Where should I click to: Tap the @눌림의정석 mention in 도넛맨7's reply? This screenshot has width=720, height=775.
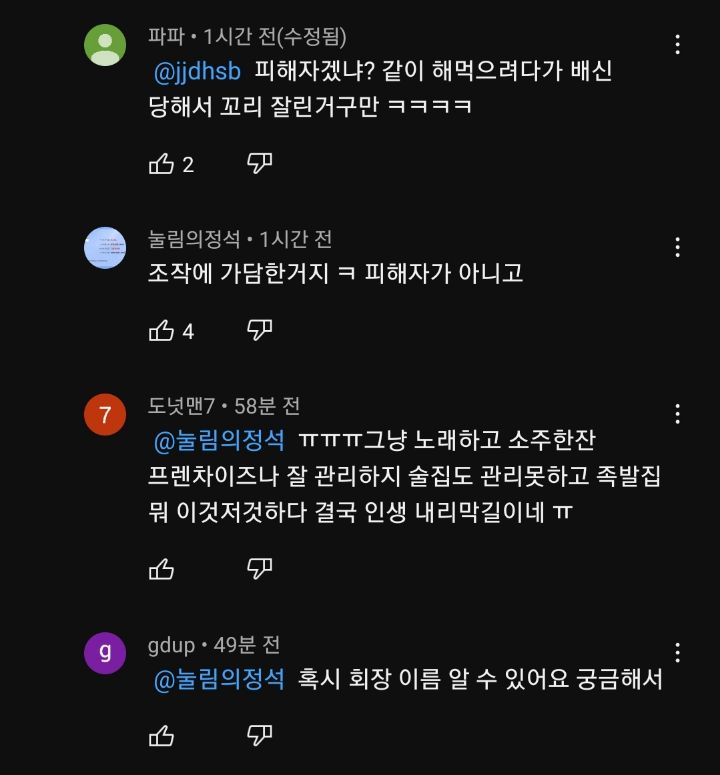click(x=219, y=441)
